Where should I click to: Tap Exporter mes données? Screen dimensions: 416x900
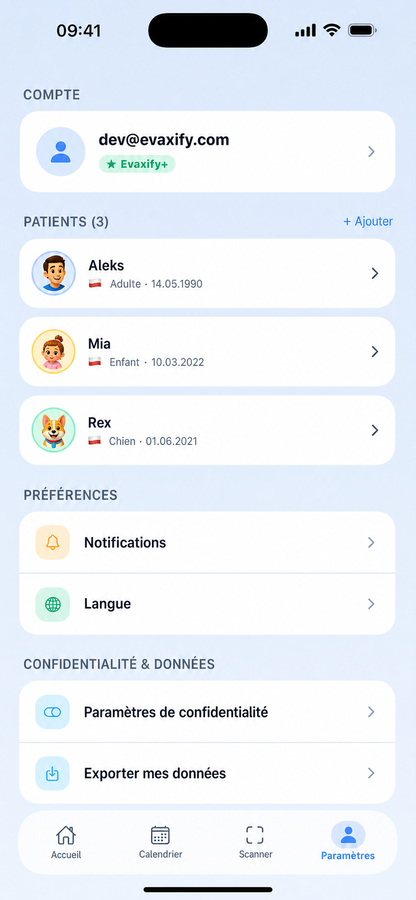207,773
